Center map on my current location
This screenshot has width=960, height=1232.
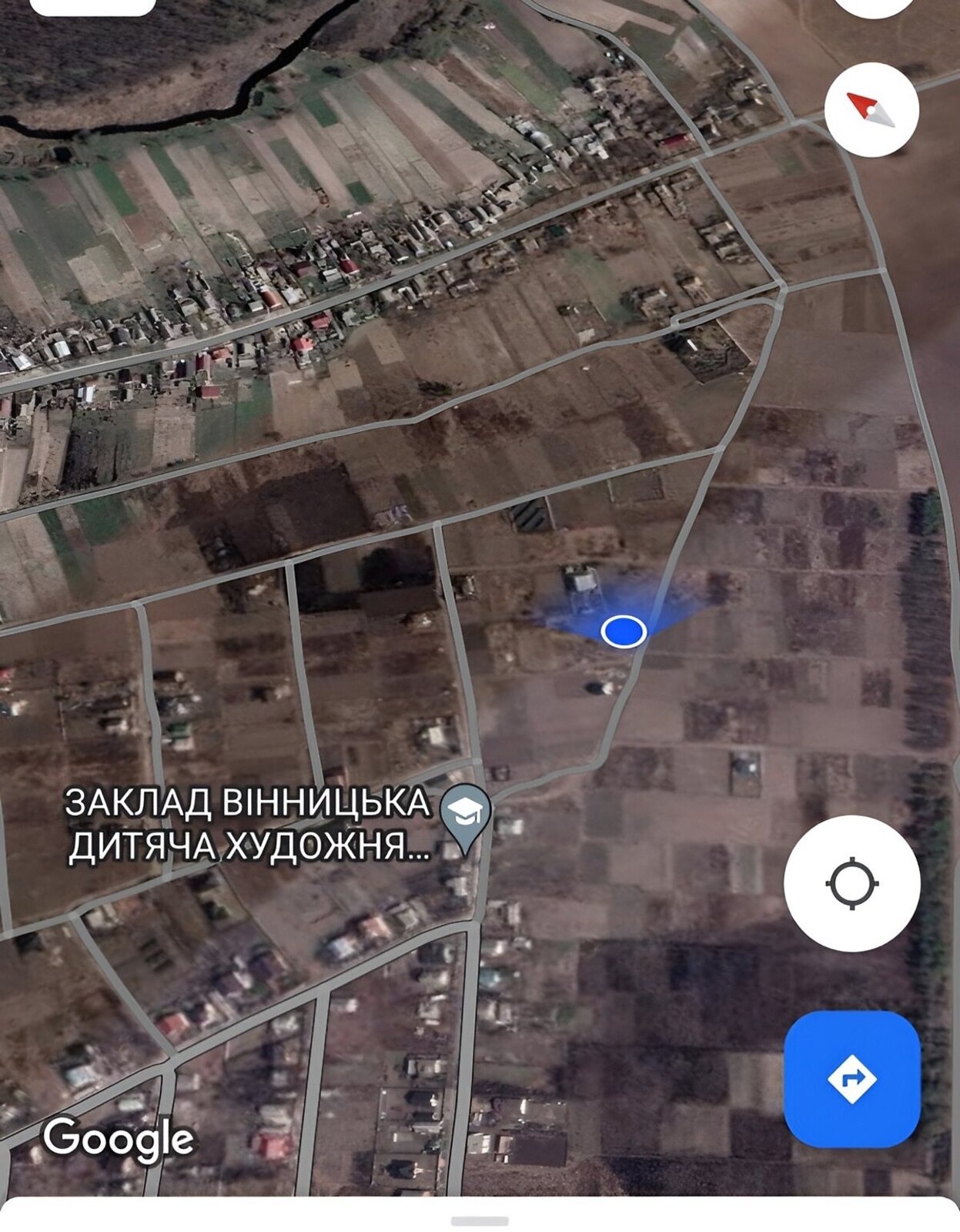[851, 882]
